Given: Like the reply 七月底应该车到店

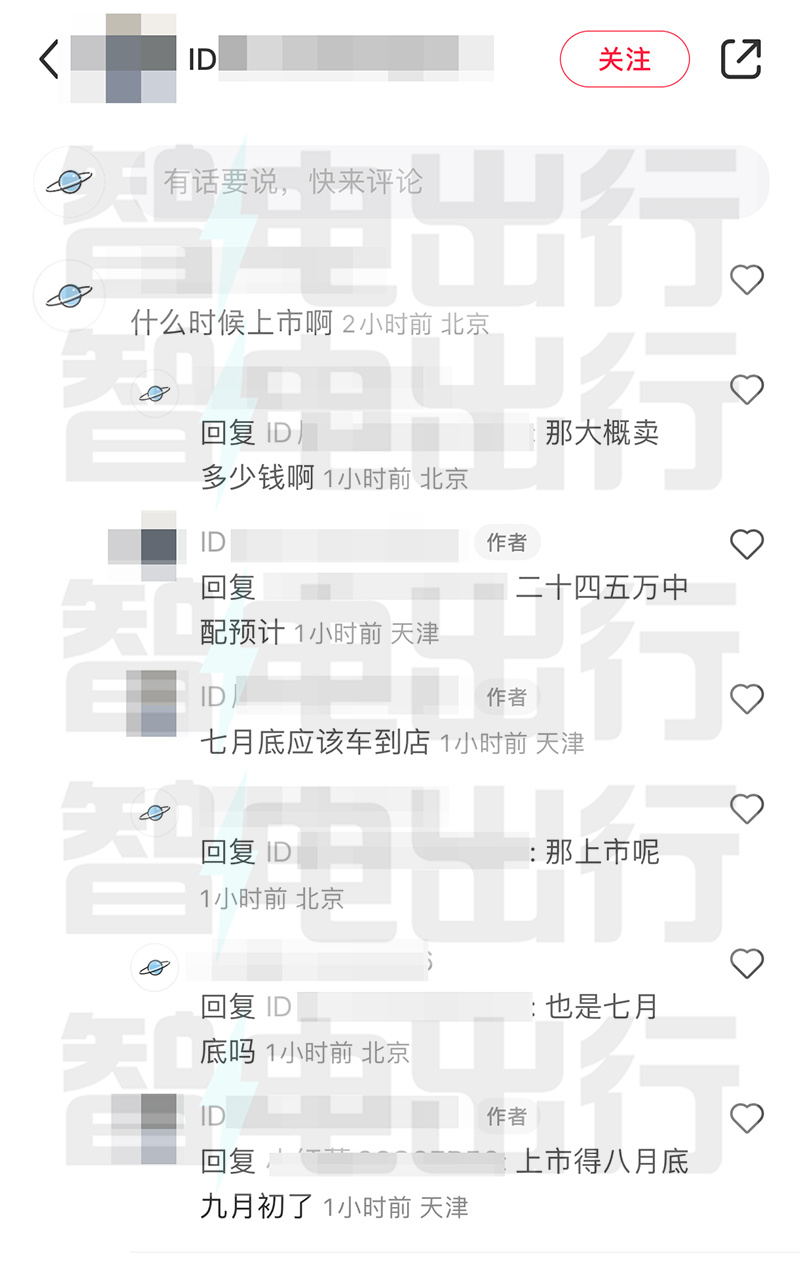Looking at the screenshot, I should [747, 699].
